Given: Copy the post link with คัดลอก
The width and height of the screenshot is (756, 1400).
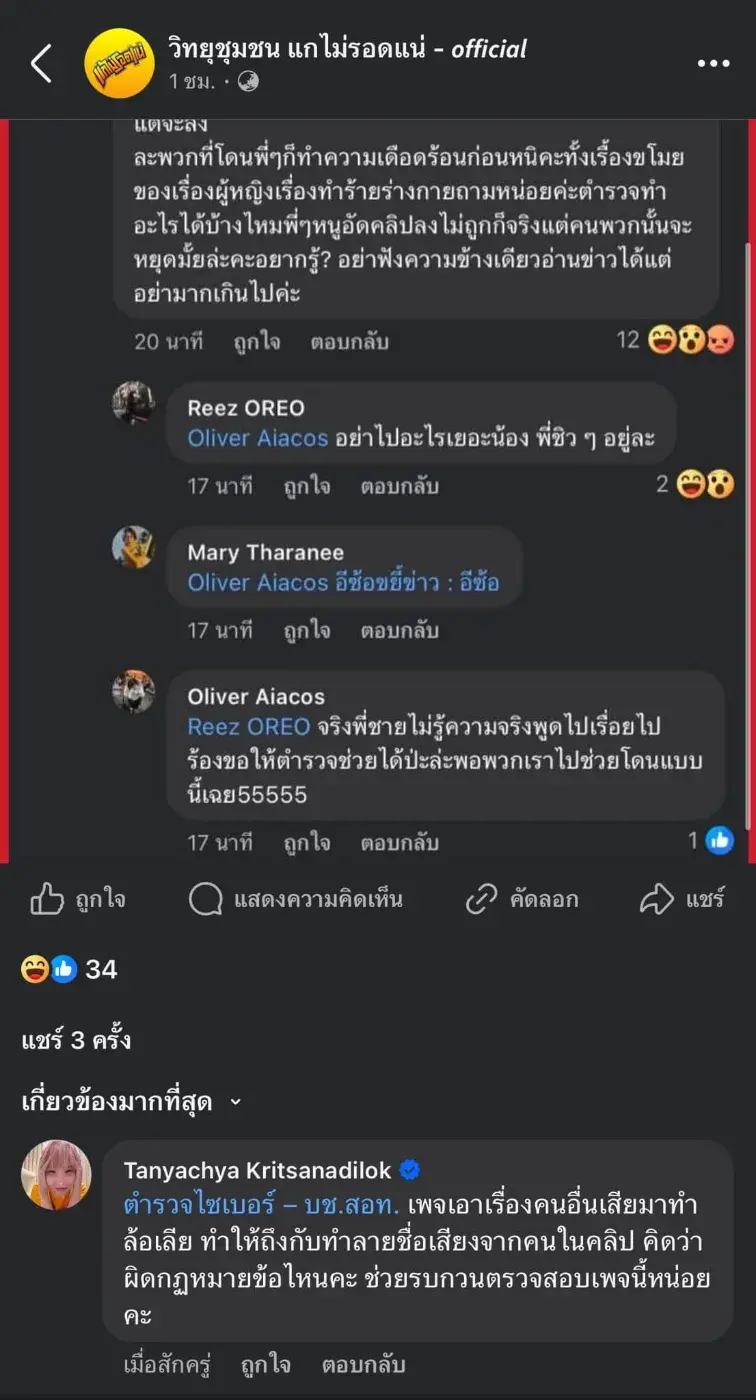Looking at the screenshot, I should (521, 900).
